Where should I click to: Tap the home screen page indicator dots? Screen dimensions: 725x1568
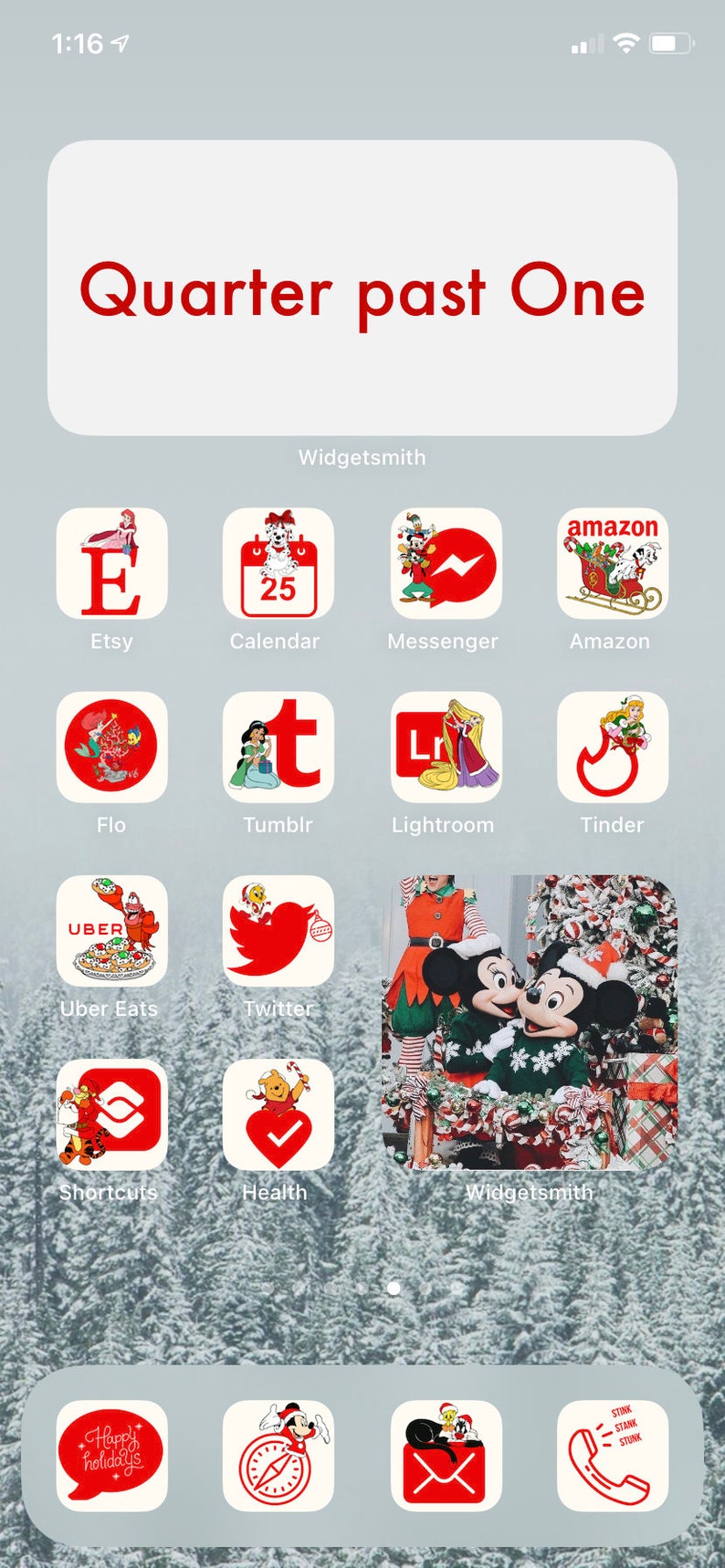click(x=362, y=1288)
